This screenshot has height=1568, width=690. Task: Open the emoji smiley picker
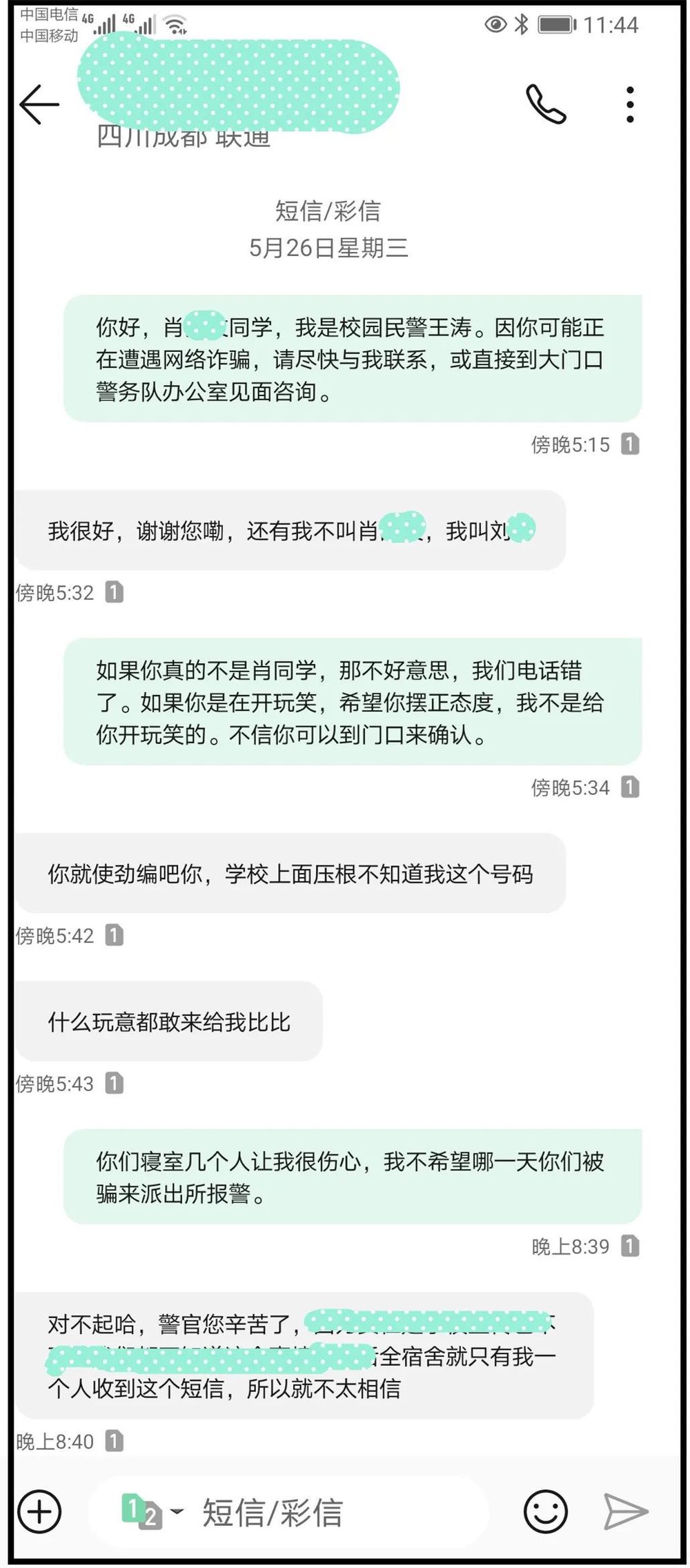coord(545,1512)
